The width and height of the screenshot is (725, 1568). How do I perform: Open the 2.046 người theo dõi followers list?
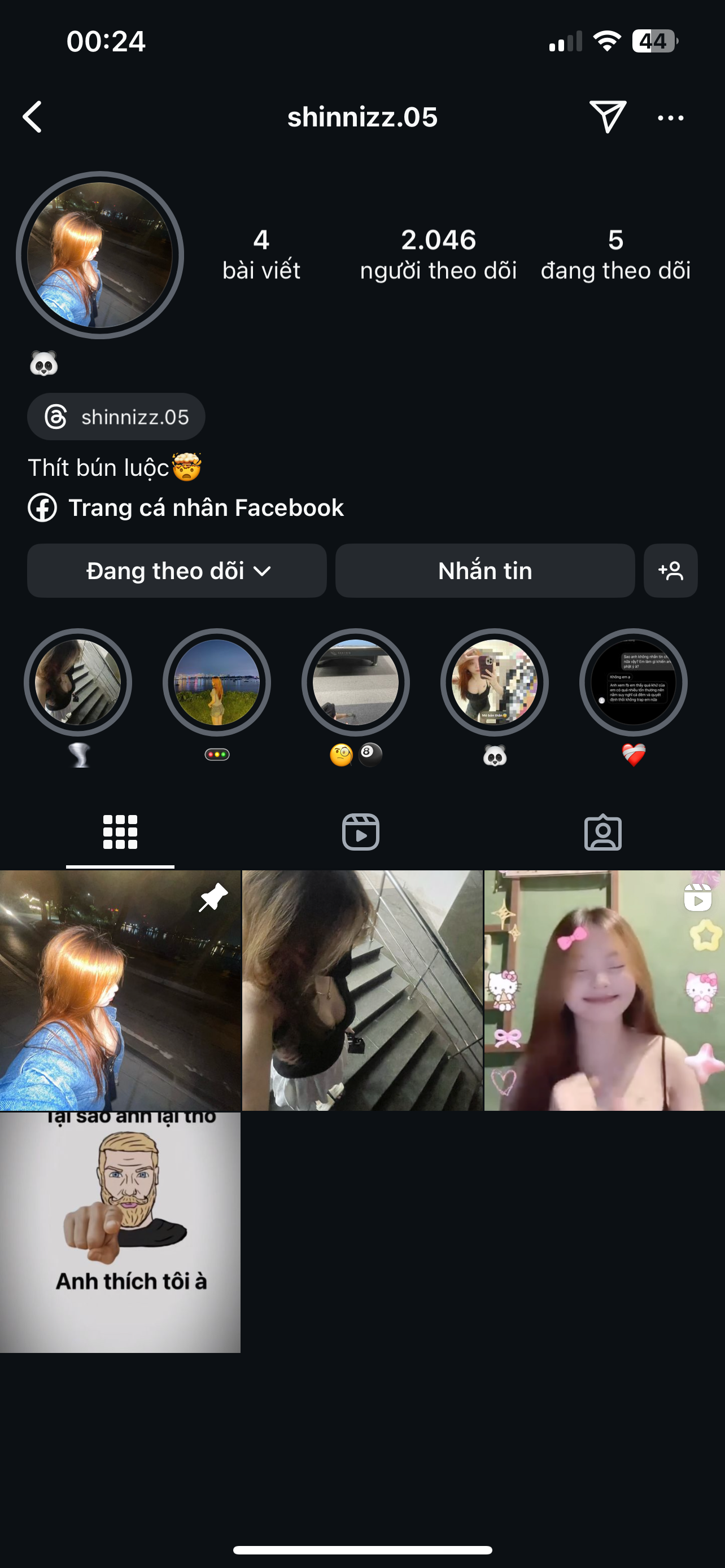[x=438, y=255]
